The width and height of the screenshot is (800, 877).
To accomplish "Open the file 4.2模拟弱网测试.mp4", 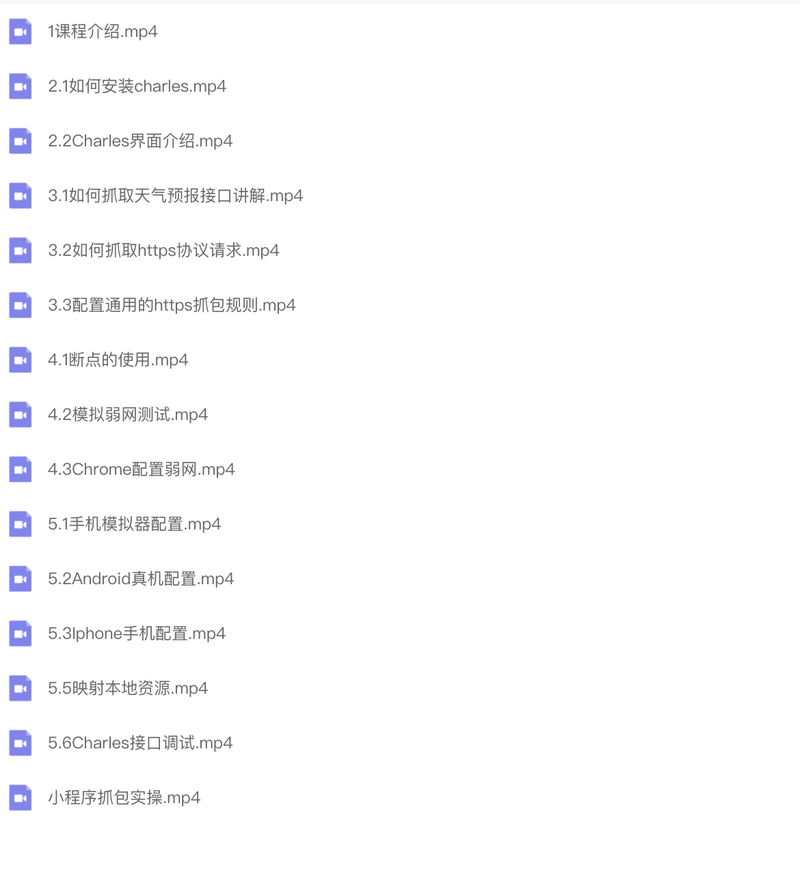I will click(x=131, y=413).
